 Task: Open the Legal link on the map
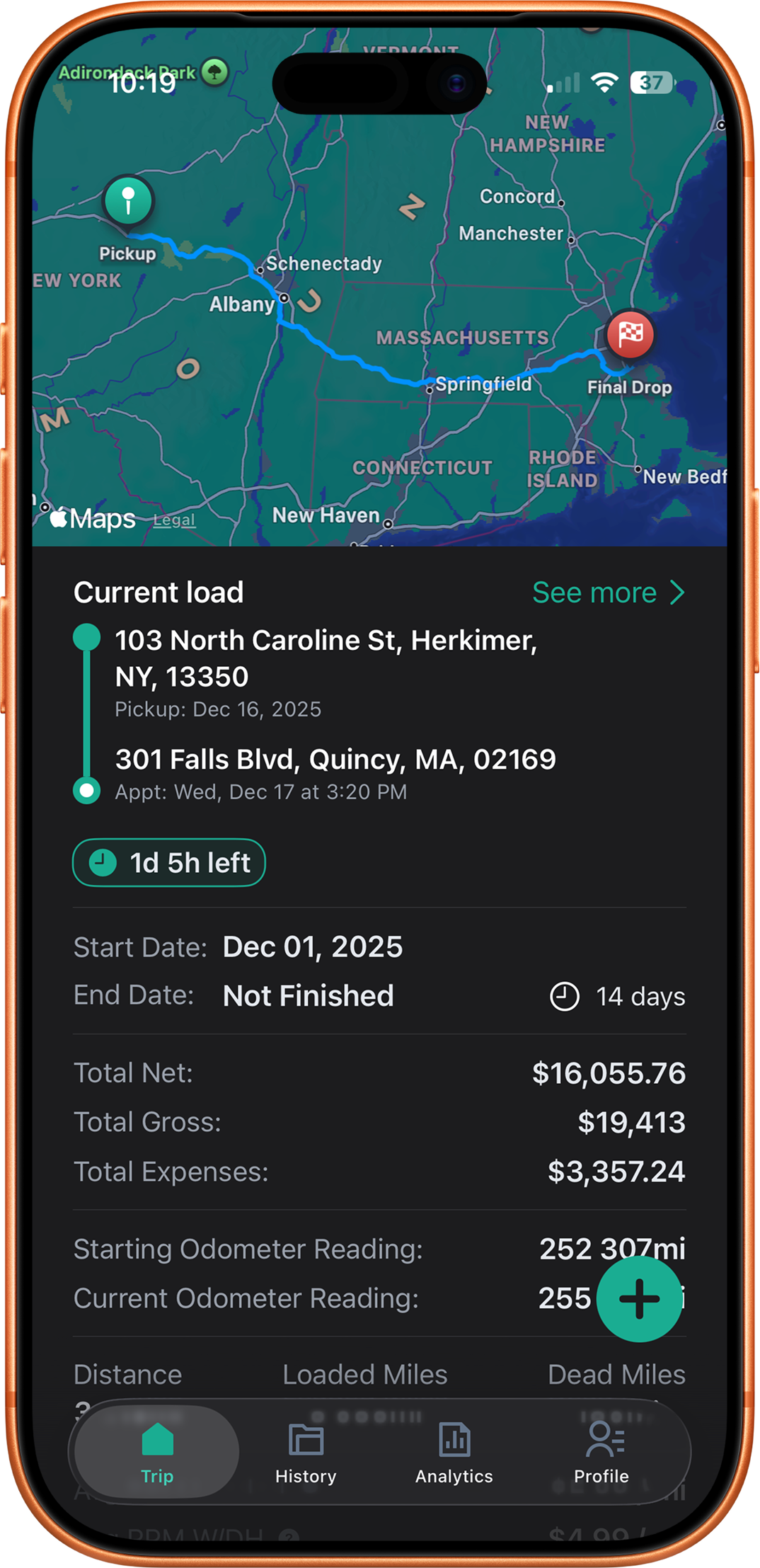[175, 520]
